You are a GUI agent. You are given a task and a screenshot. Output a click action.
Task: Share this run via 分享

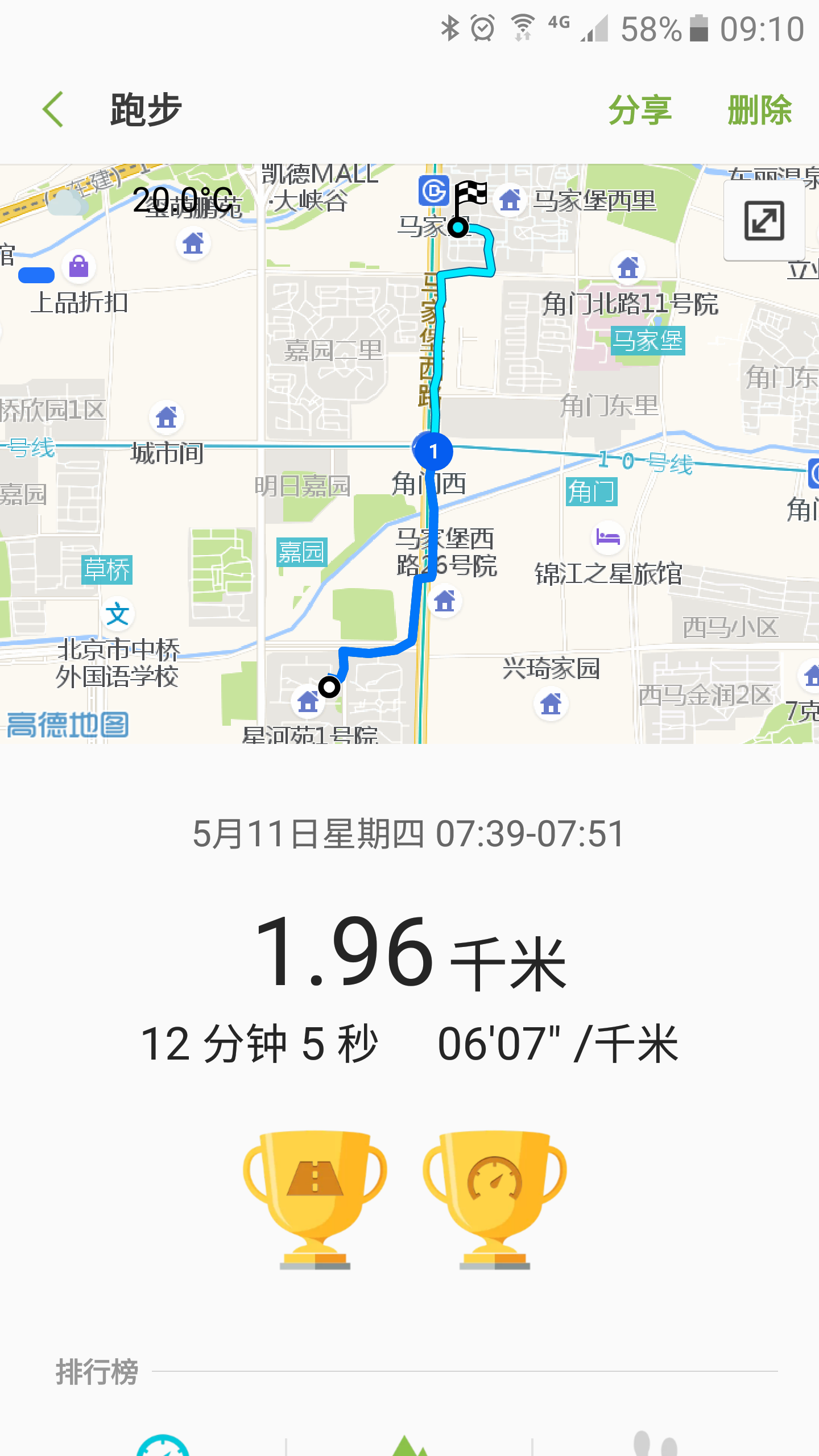tap(640, 110)
